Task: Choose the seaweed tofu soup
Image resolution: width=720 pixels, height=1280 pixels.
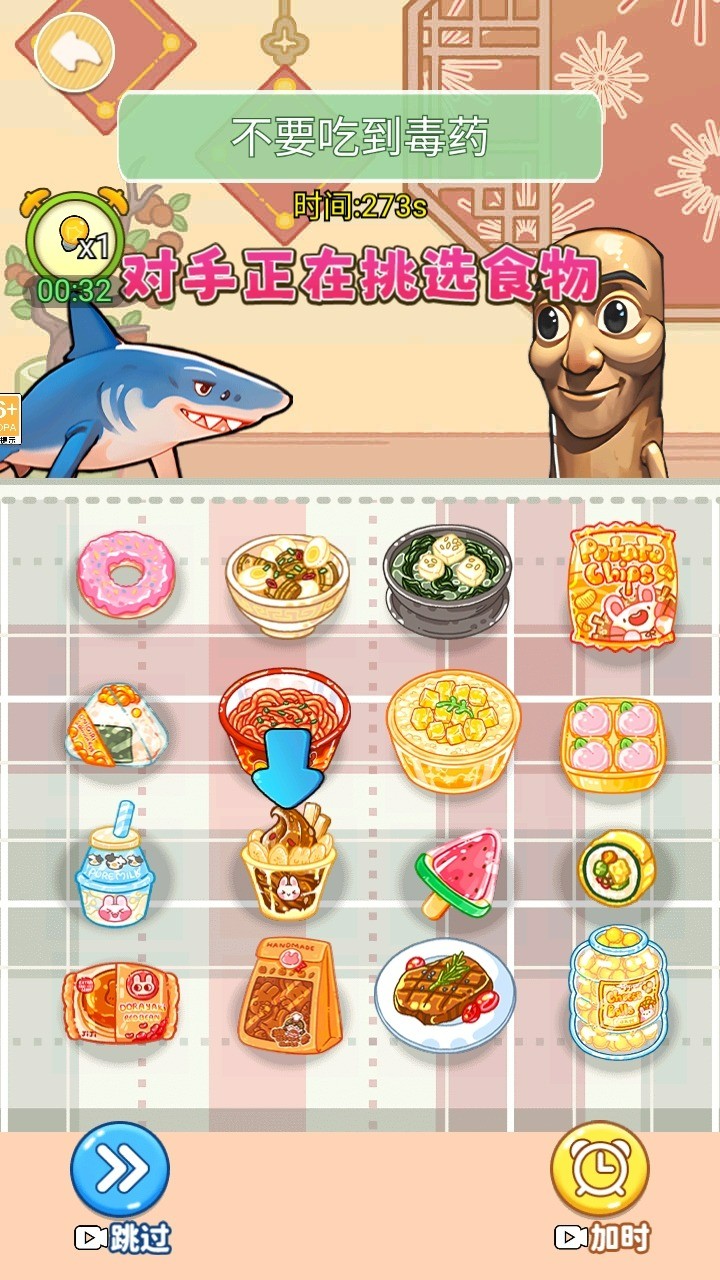Action: [447, 582]
